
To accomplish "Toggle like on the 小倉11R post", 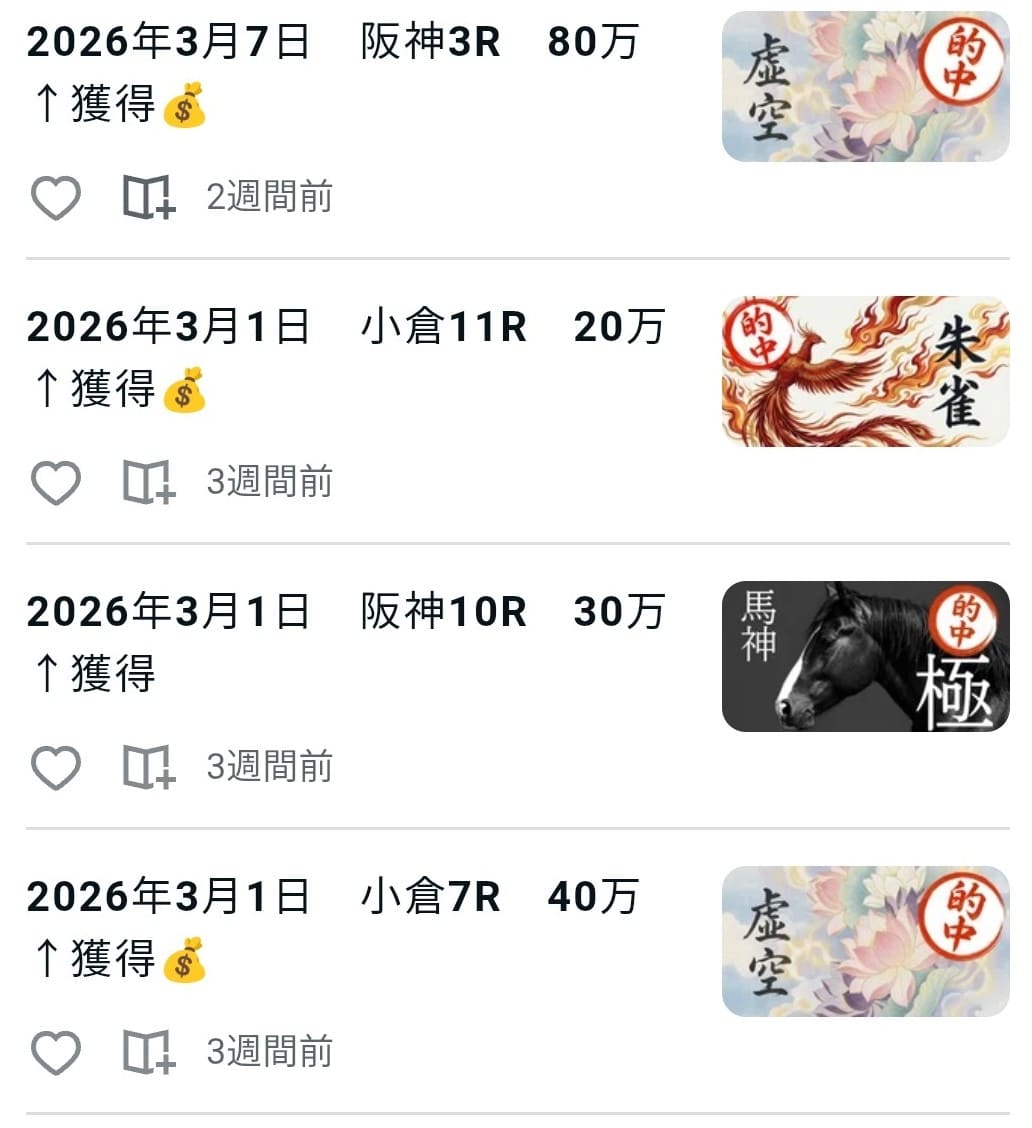I will click(56, 481).
